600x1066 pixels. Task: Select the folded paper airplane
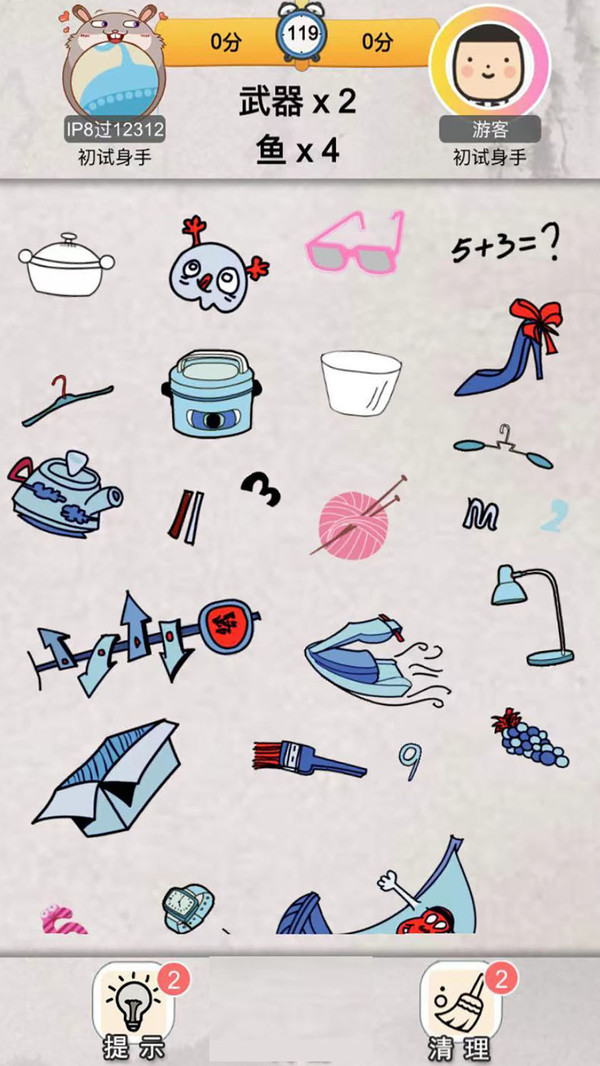click(106, 778)
